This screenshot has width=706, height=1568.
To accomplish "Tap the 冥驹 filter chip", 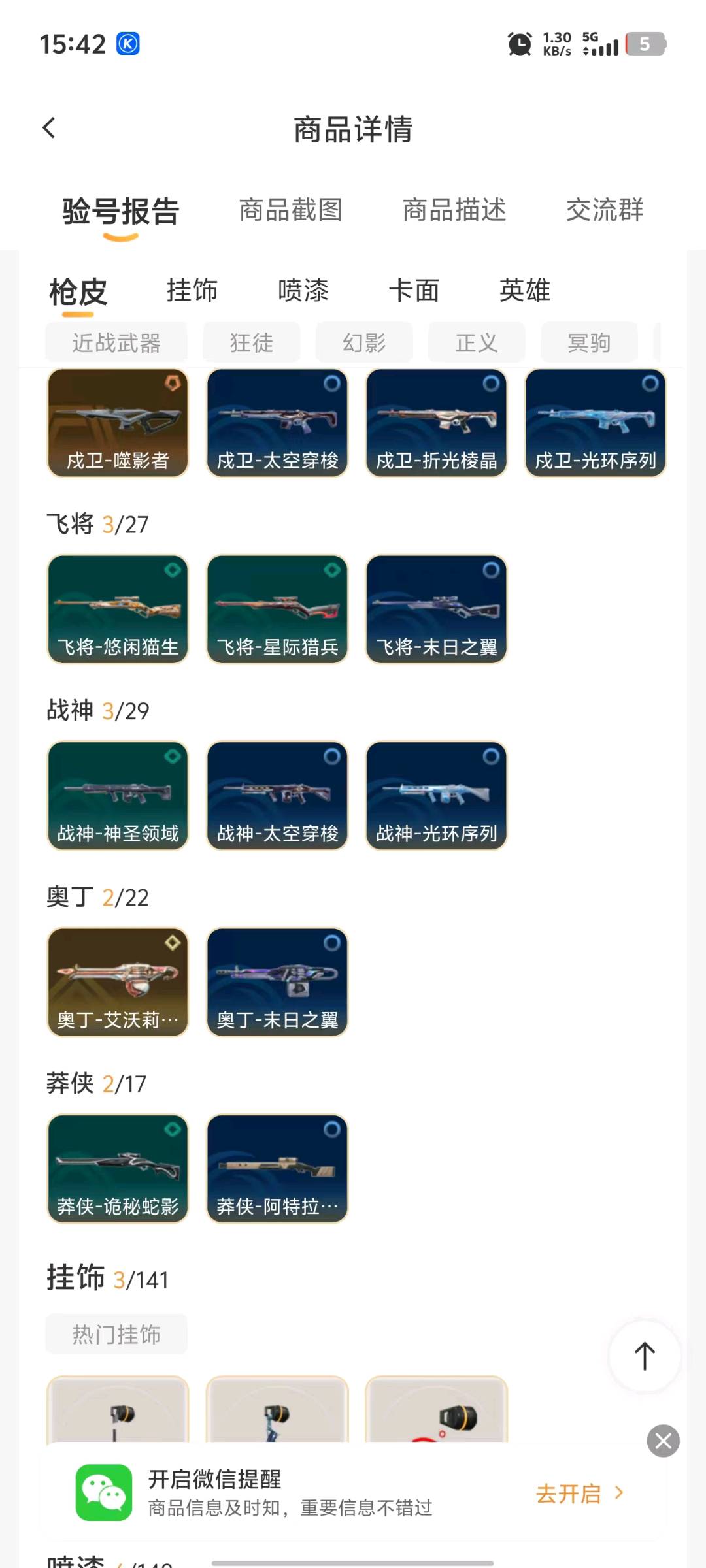I will coord(589,342).
